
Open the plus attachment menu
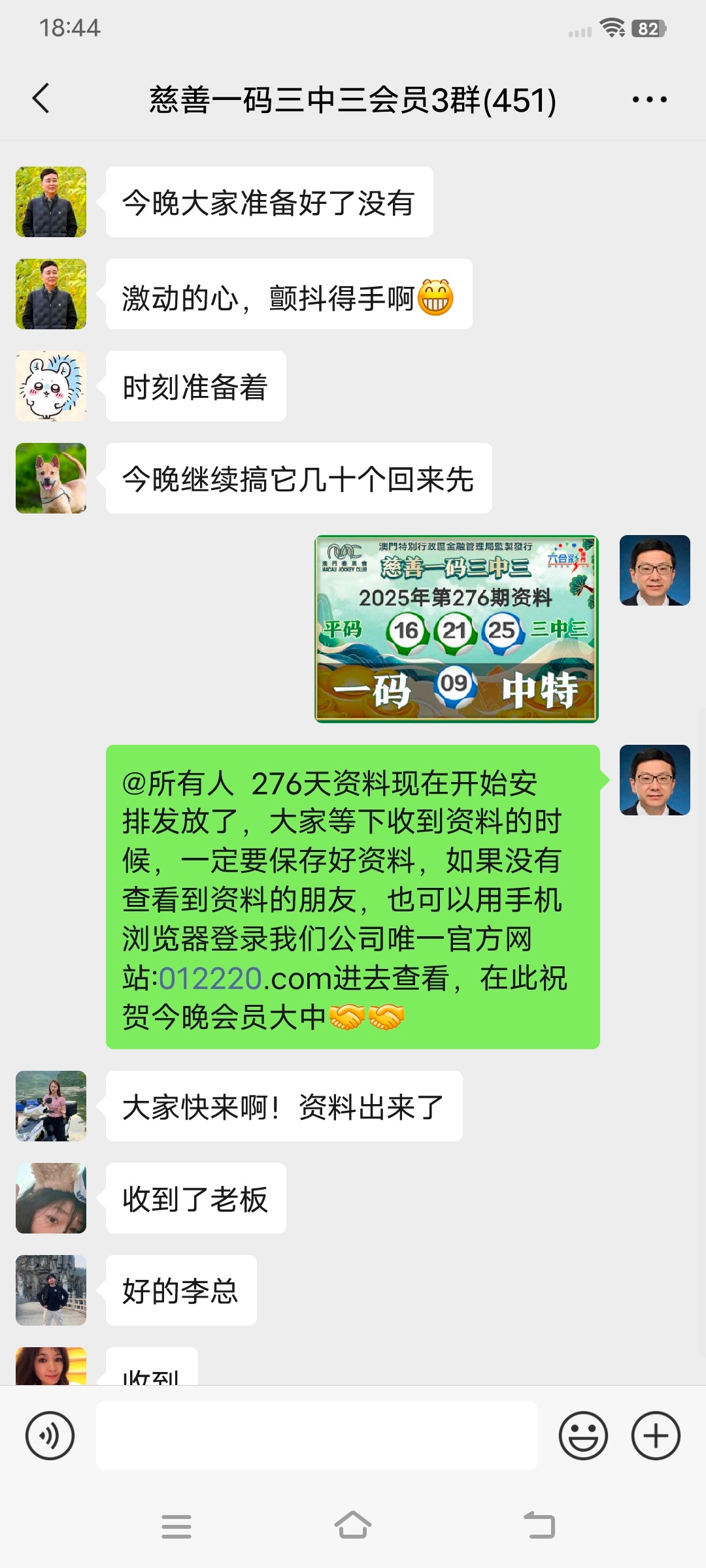click(x=656, y=1435)
